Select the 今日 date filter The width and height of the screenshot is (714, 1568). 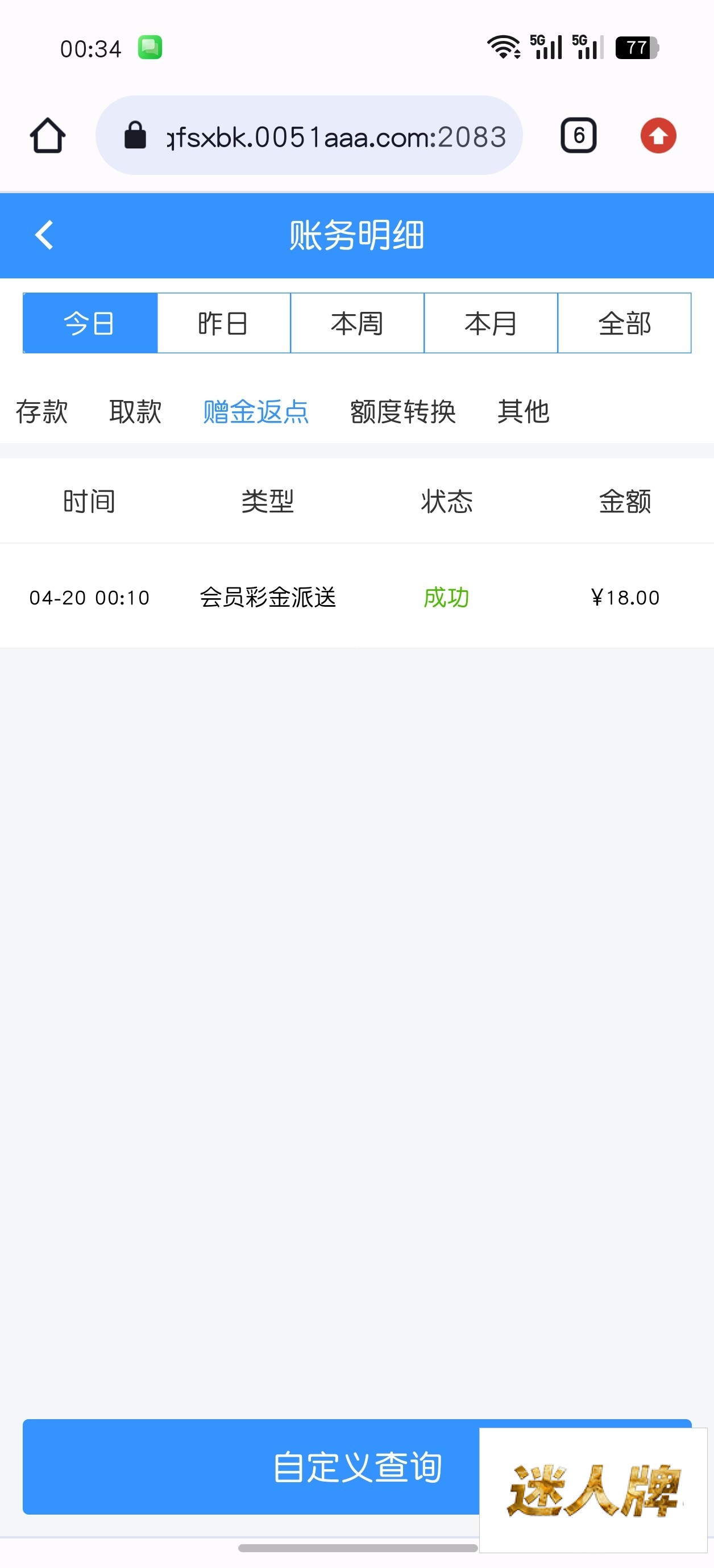[x=90, y=323]
